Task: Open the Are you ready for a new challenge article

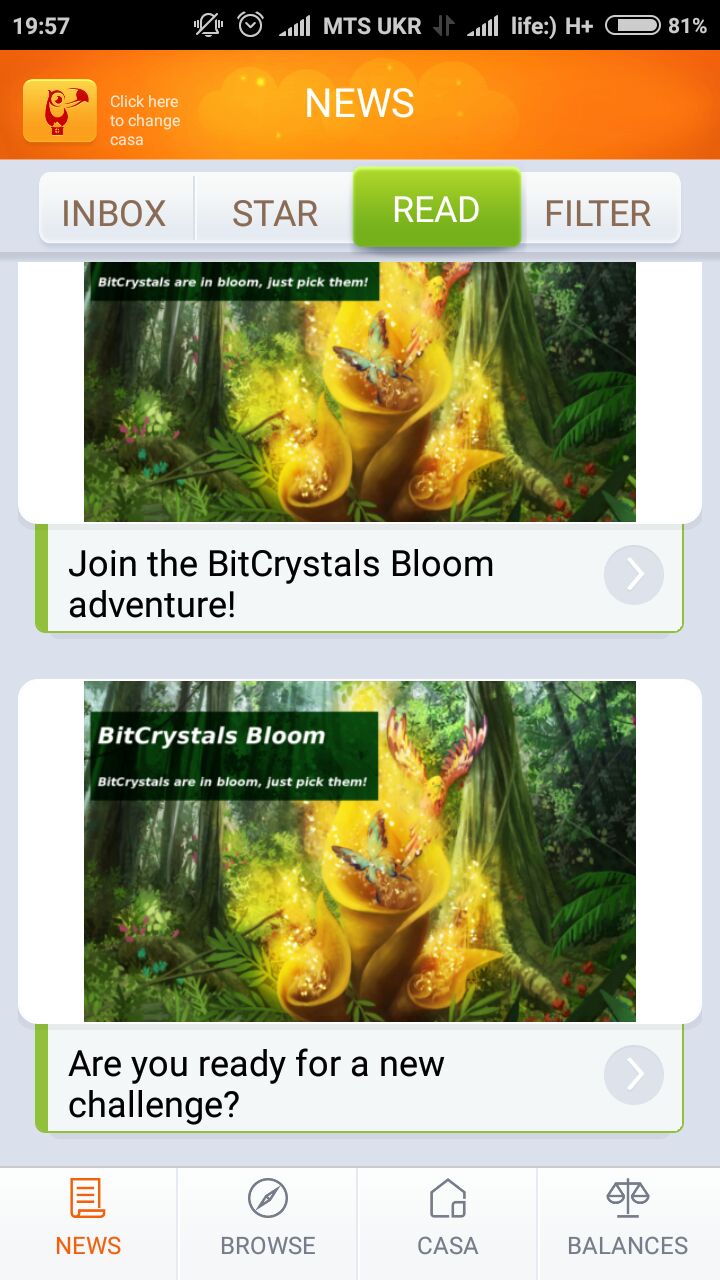Action: click(x=360, y=1078)
